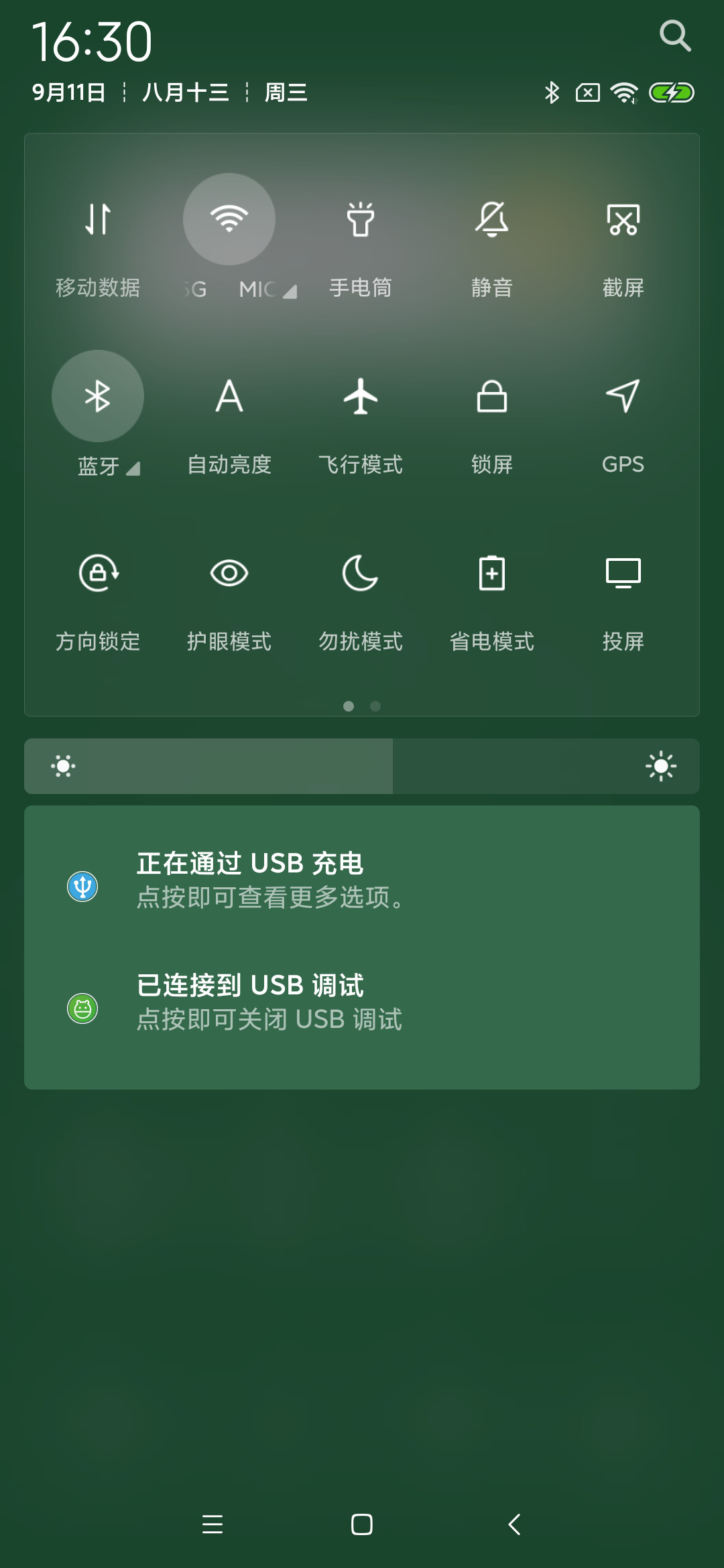Screen dimensions: 724x1568
Task: Turn on do not disturb (勿扰模式)
Action: [x=361, y=573]
